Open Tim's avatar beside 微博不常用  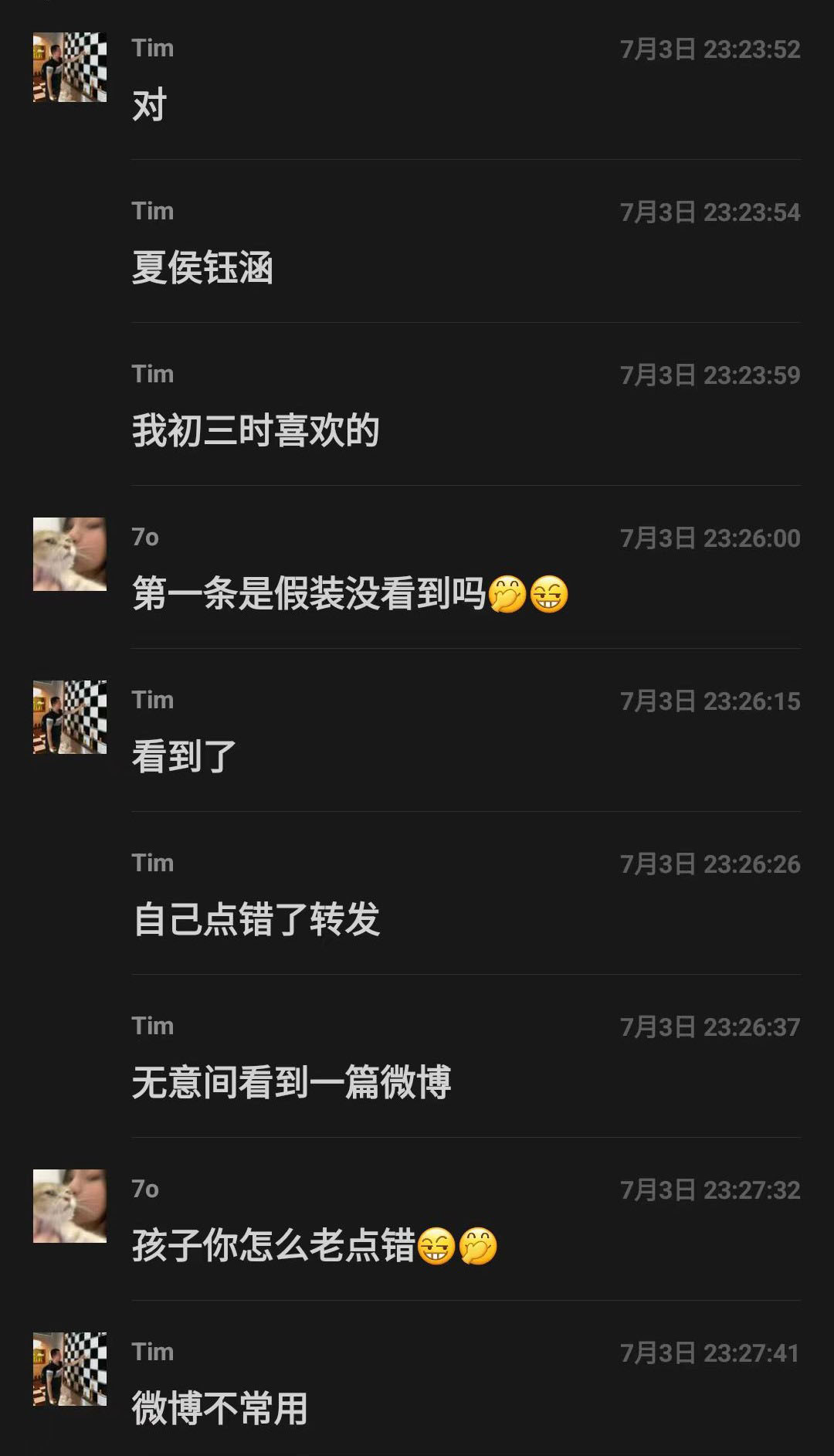(x=69, y=1369)
